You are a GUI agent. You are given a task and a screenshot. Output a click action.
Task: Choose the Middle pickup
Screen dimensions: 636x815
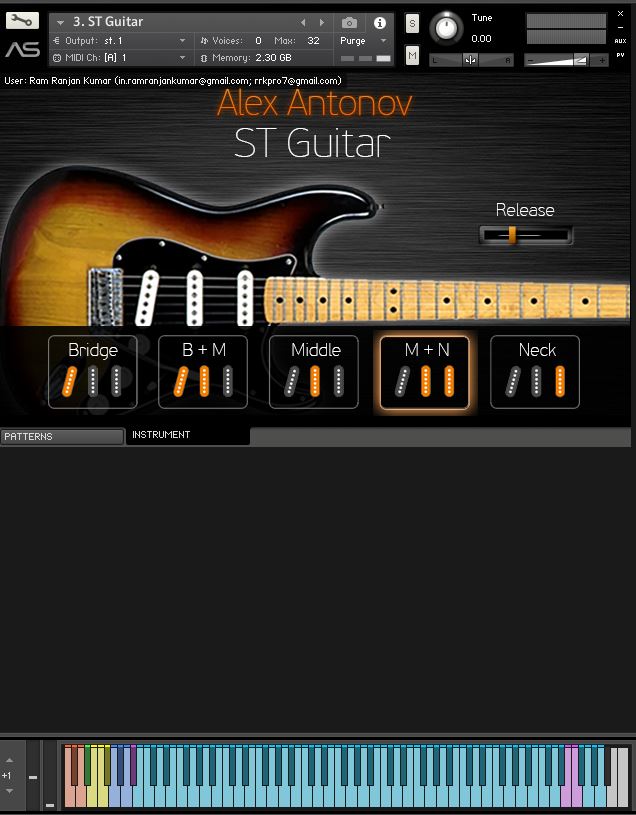coord(314,372)
